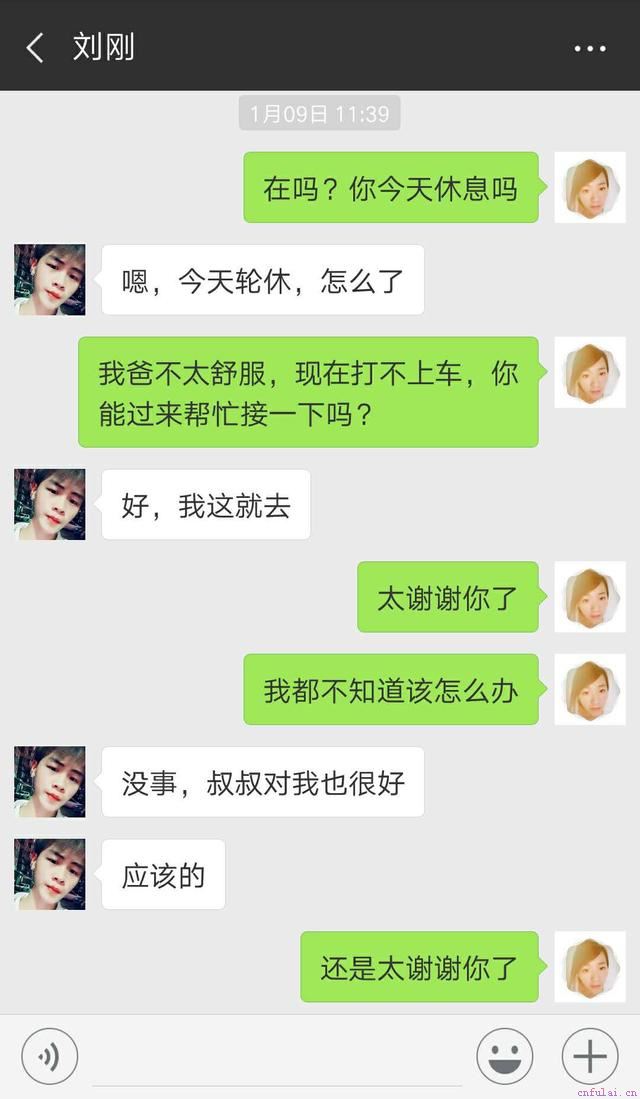The height and width of the screenshot is (1099, 640).
Task: Open the three-dot chat options menu
Action: [x=589, y=48]
